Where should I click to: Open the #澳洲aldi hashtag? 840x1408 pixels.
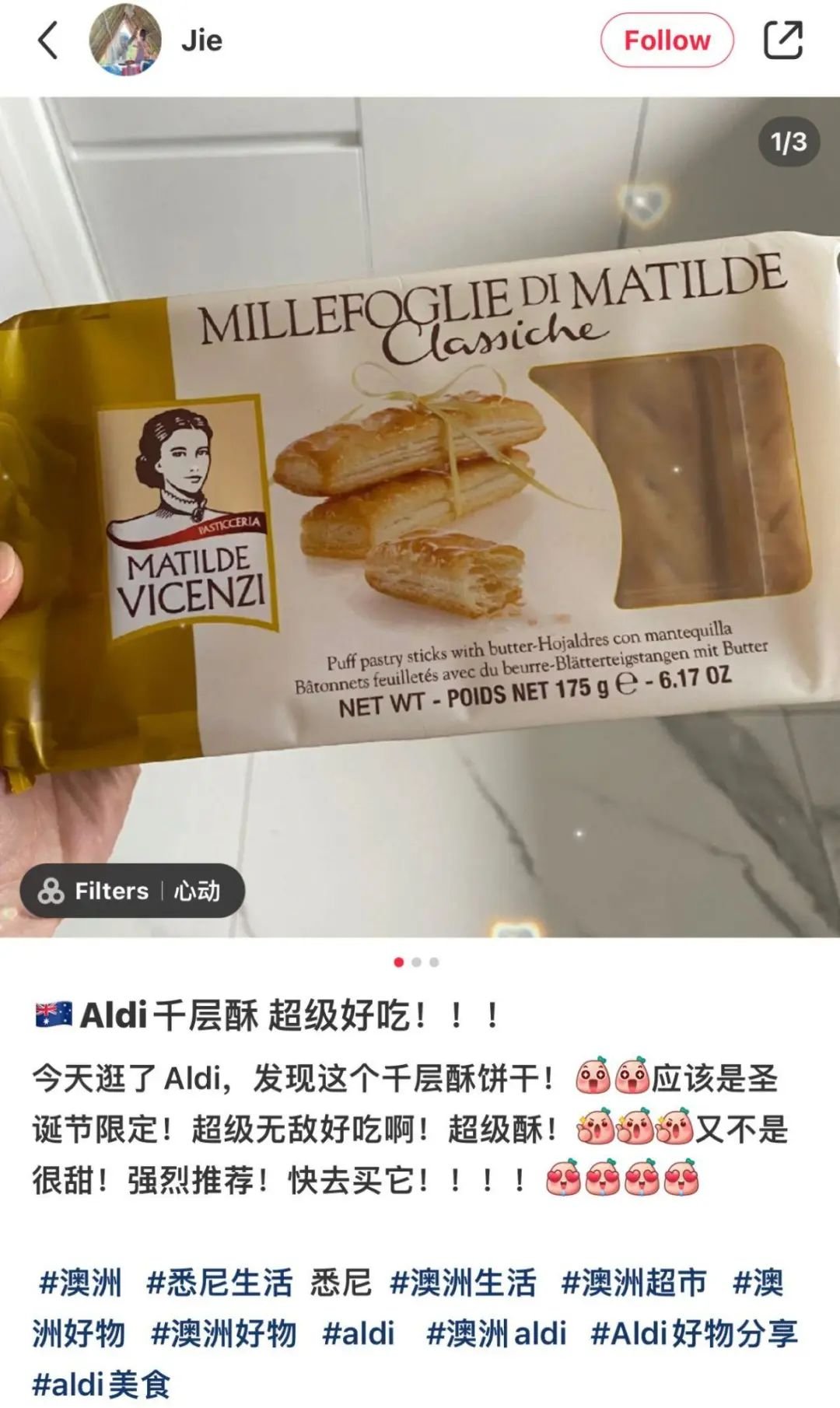[x=496, y=1333]
